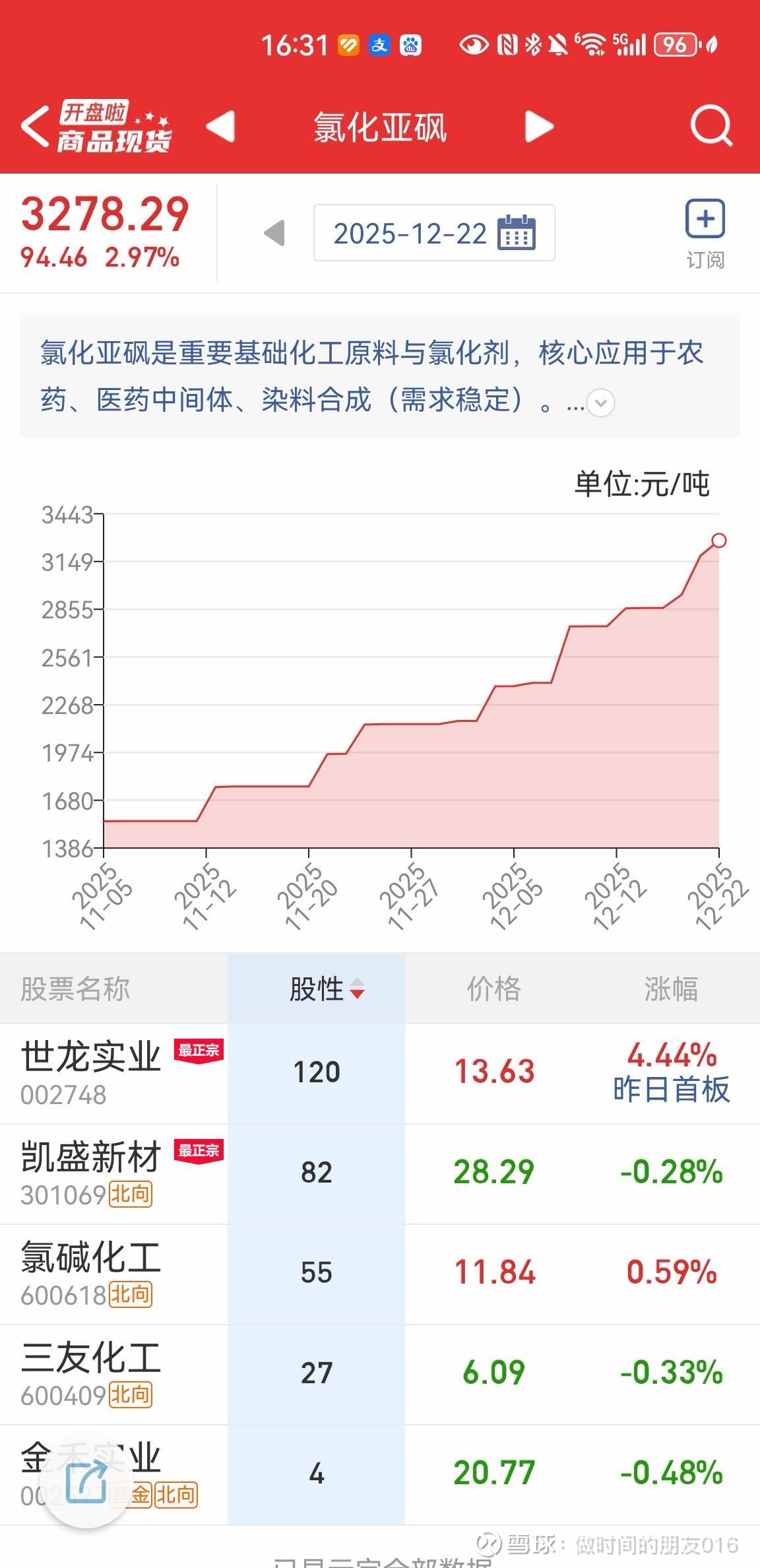Tap the 最正宗 badge next to 世龙实业
Image resolution: width=760 pixels, height=1568 pixels.
tap(199, 1049)
